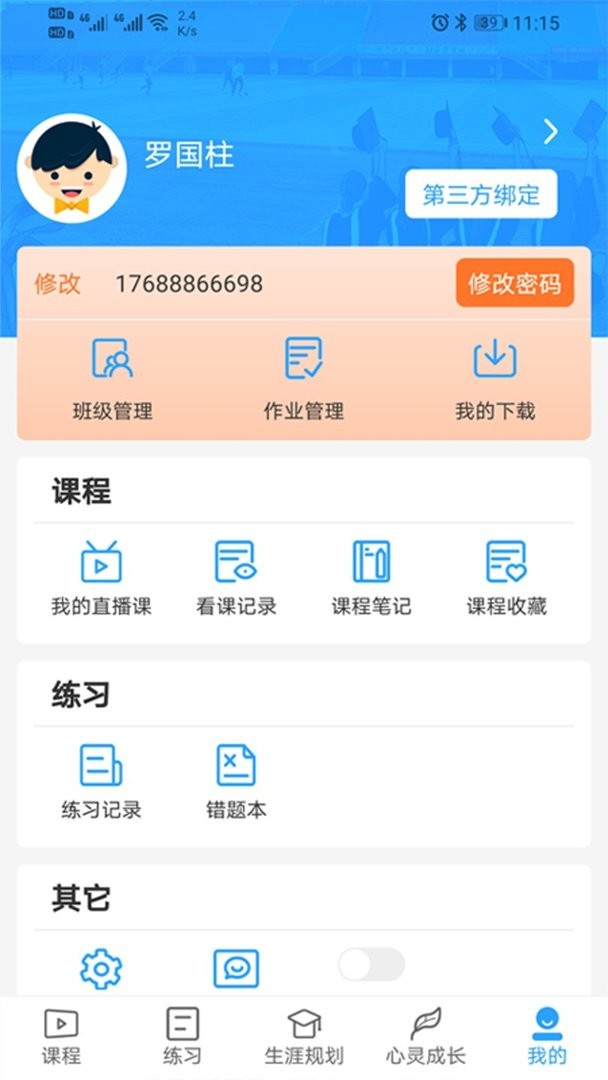Toggle the switch under 其它

point(371,965)
